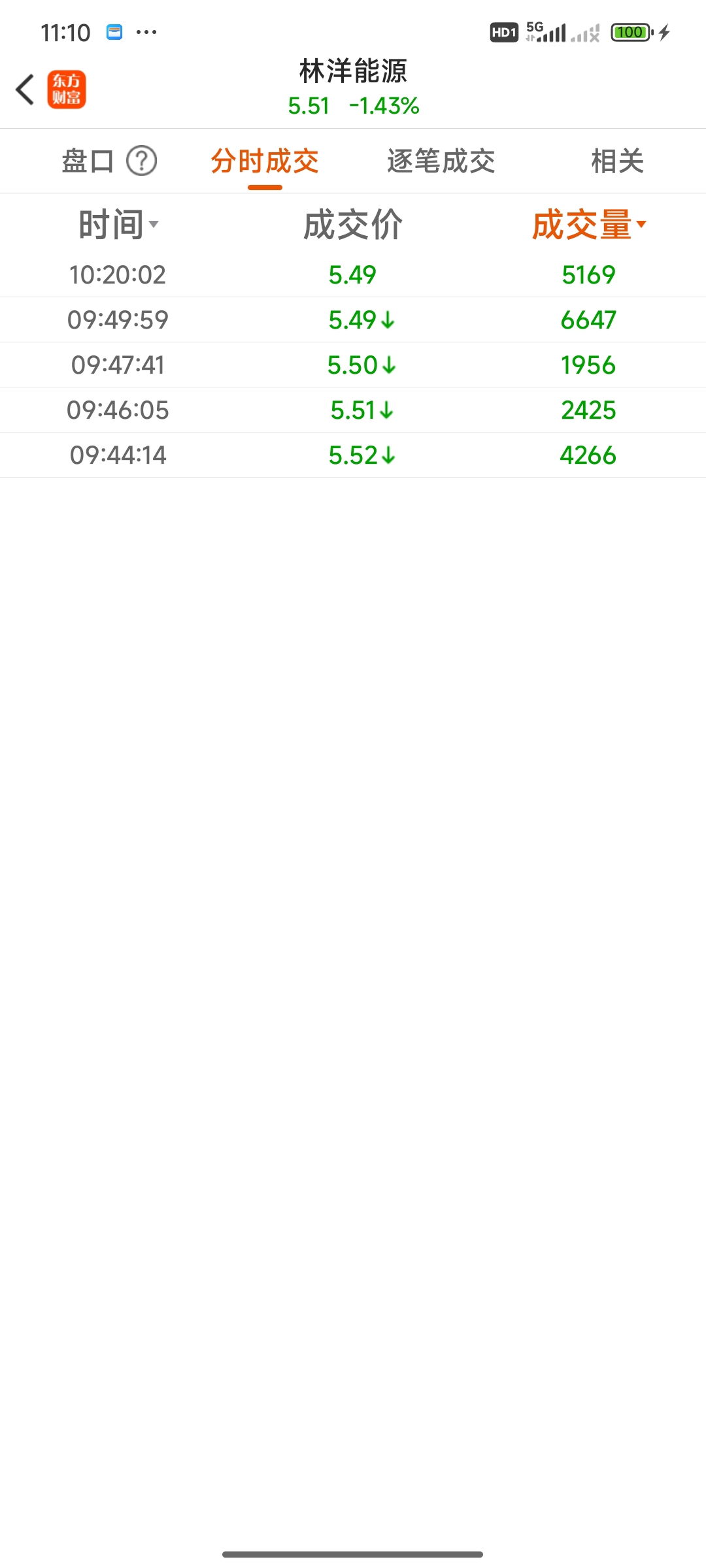Switch to the 逐笔成交 tab
Viewport: 706px width, 1568px height.
[x=441, y=161]
